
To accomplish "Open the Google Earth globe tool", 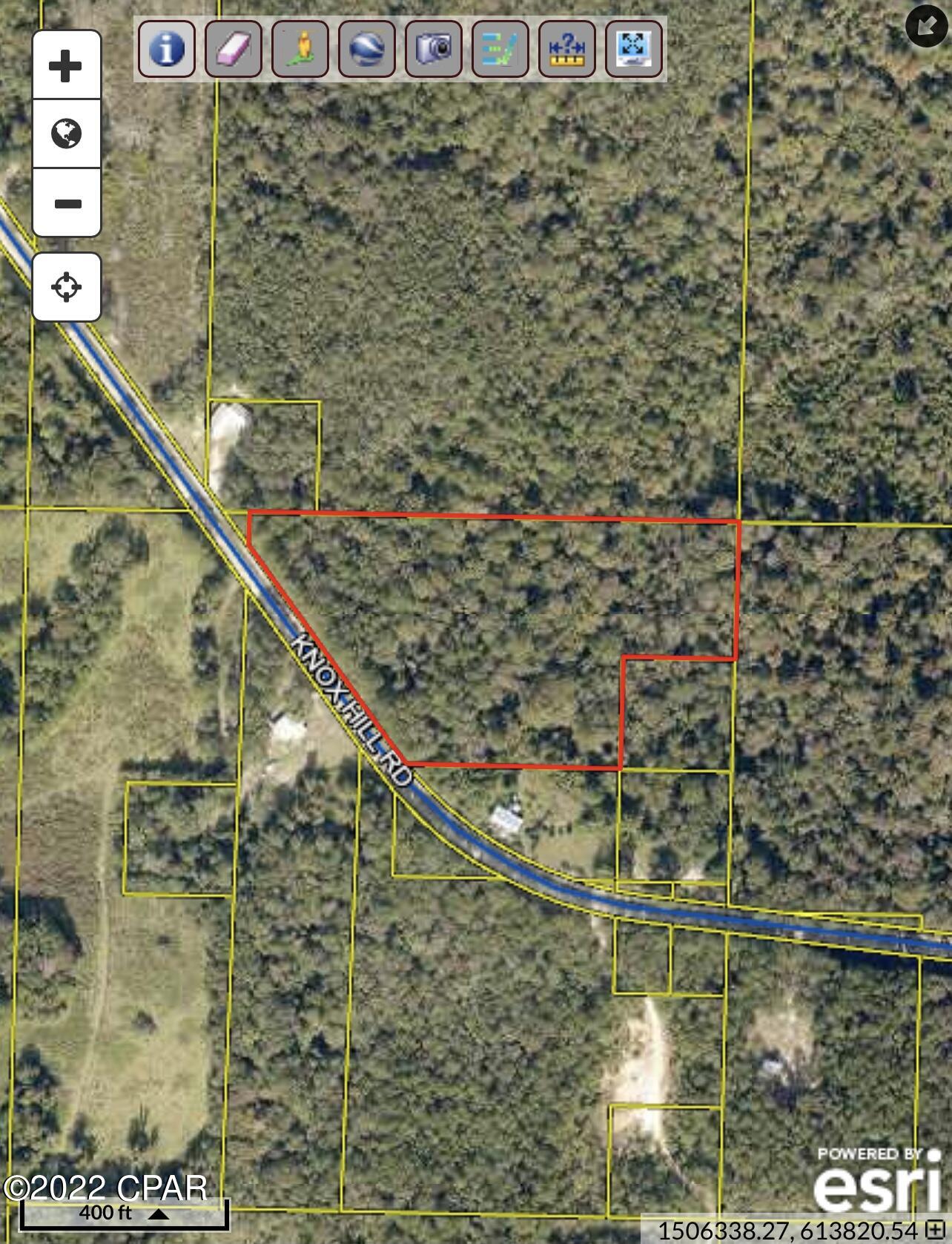I will 367,49.
